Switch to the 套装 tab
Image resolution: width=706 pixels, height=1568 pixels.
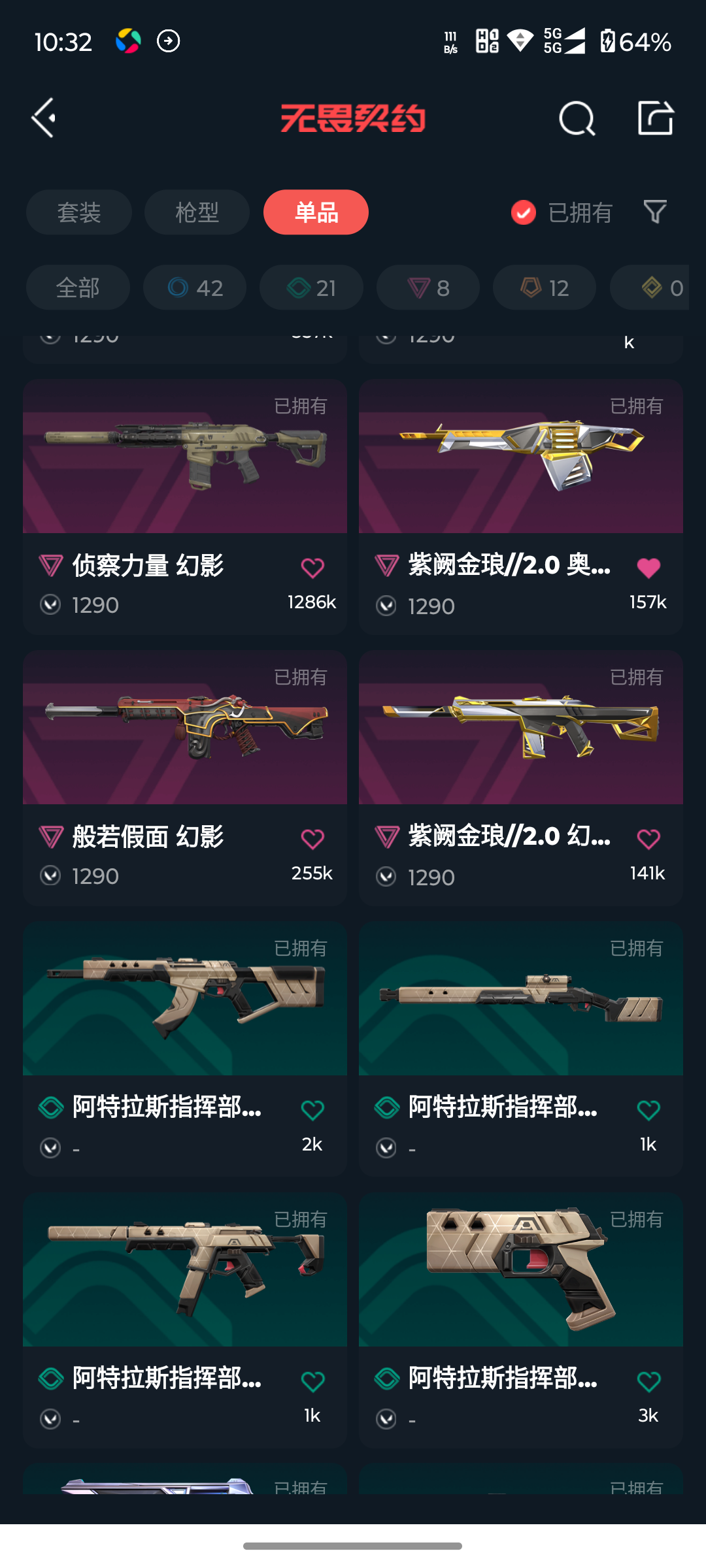point(79,212)
